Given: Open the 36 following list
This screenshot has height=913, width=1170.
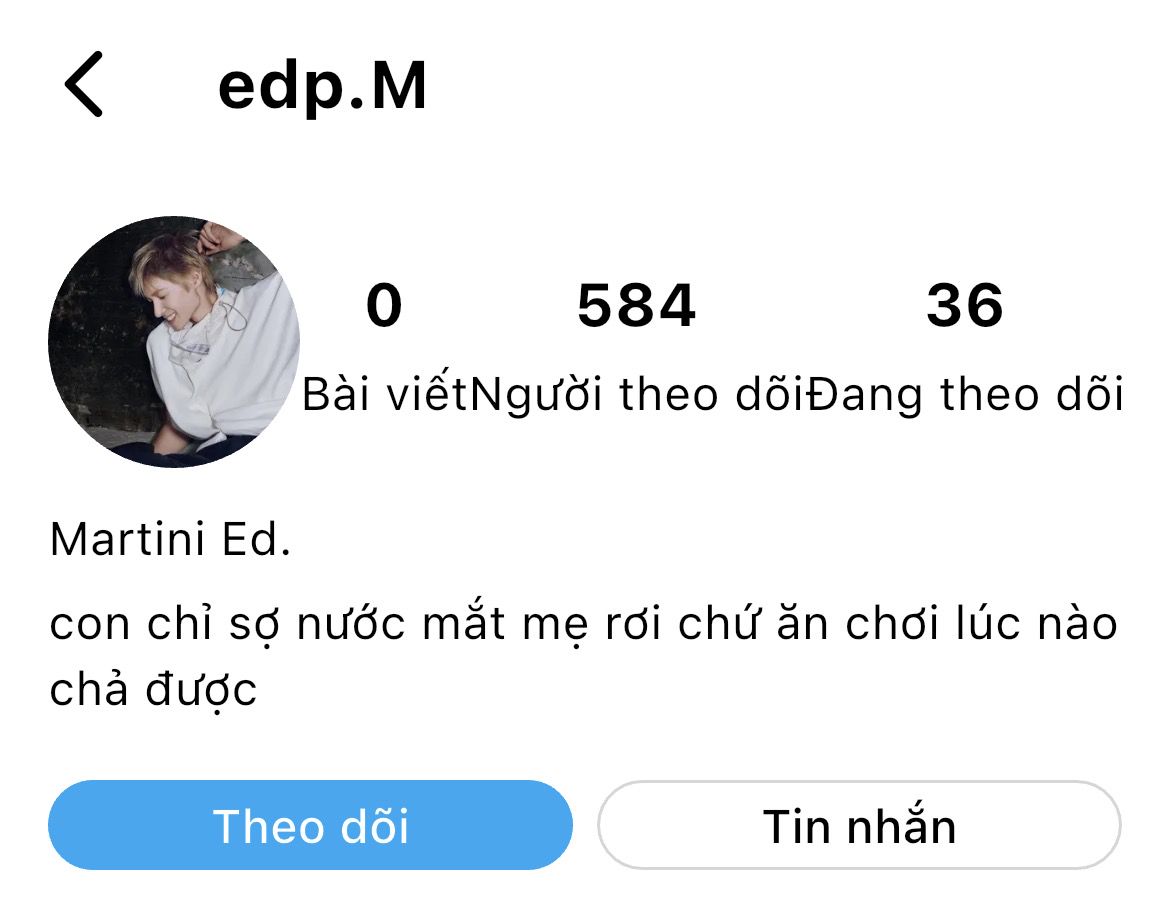Looking at the screenshot, I should tap(964, 345).
